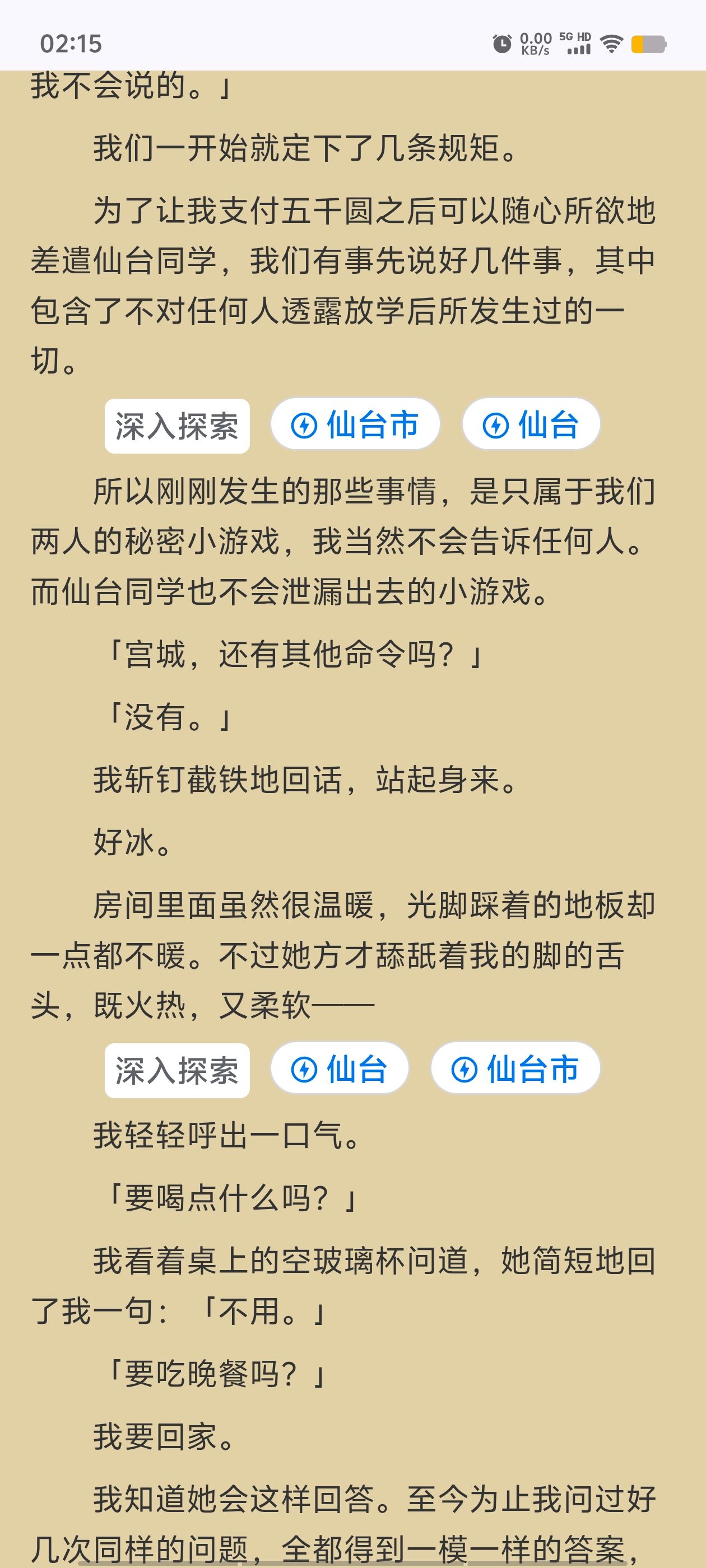706x1568 pixels.
Task: Tap the bottom scroll indicator line
Action: coord(354,1563)
